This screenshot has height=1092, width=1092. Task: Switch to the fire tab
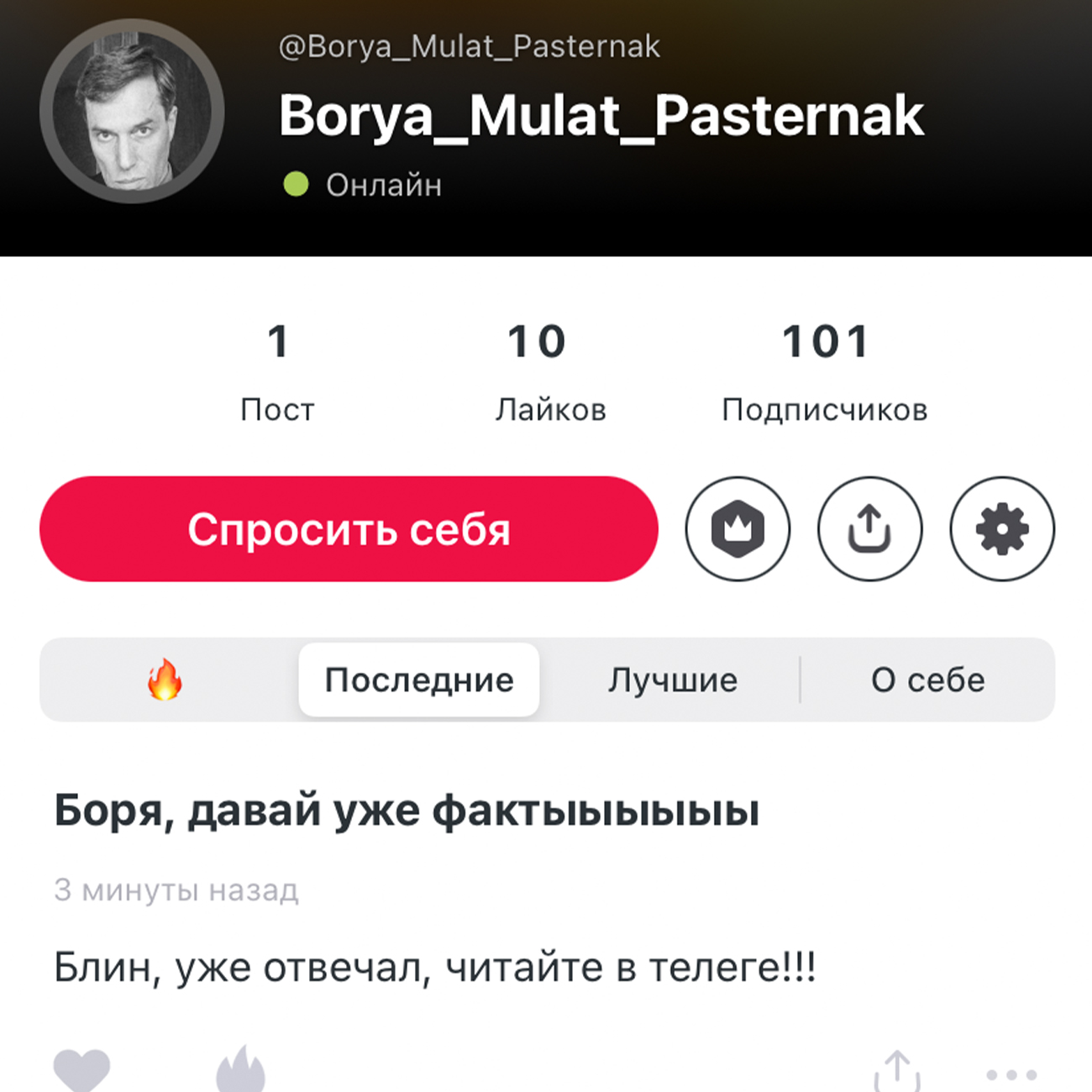165,680
